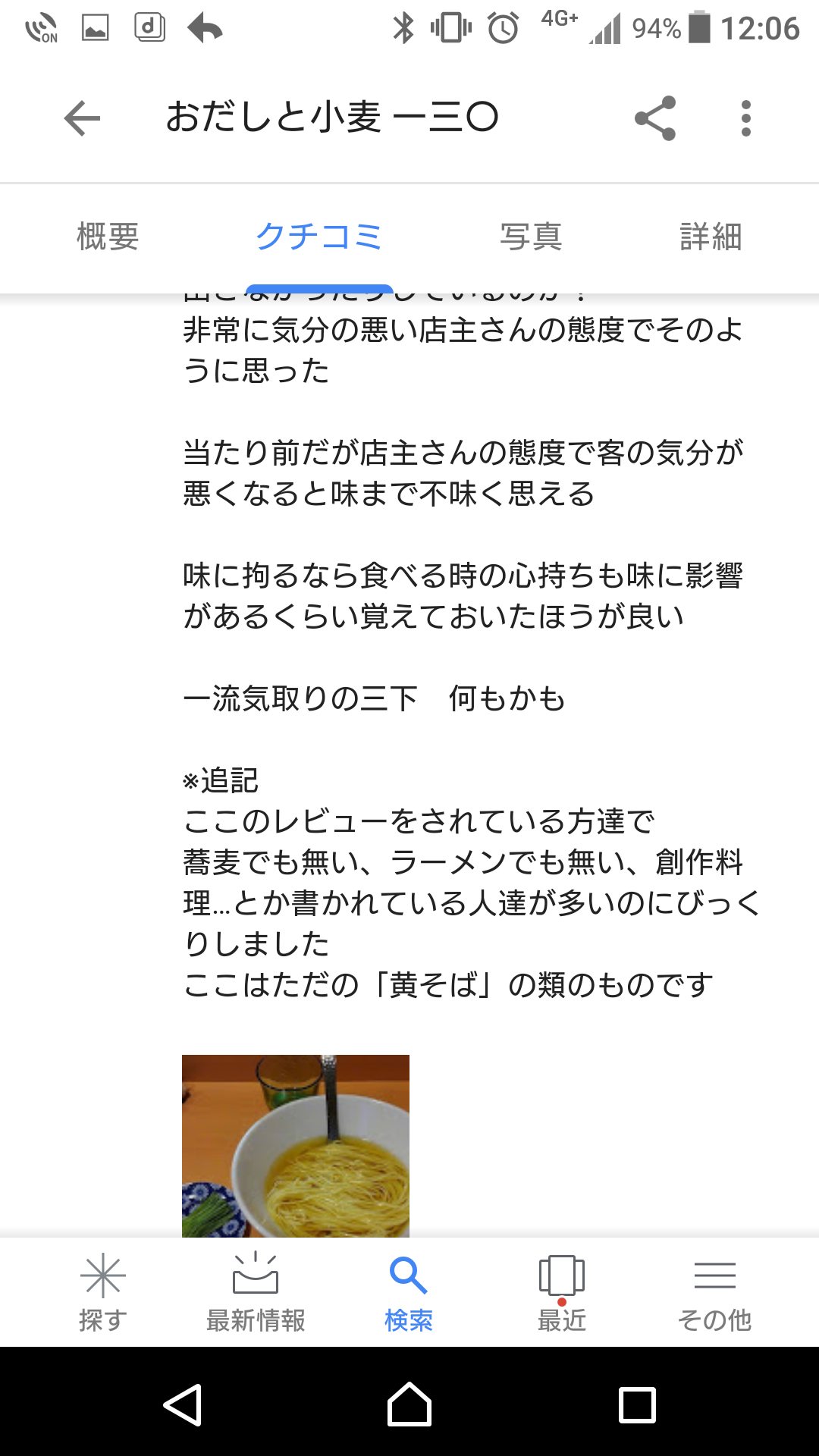Open the ramen photo in the review

click(x=296, y=1145)
